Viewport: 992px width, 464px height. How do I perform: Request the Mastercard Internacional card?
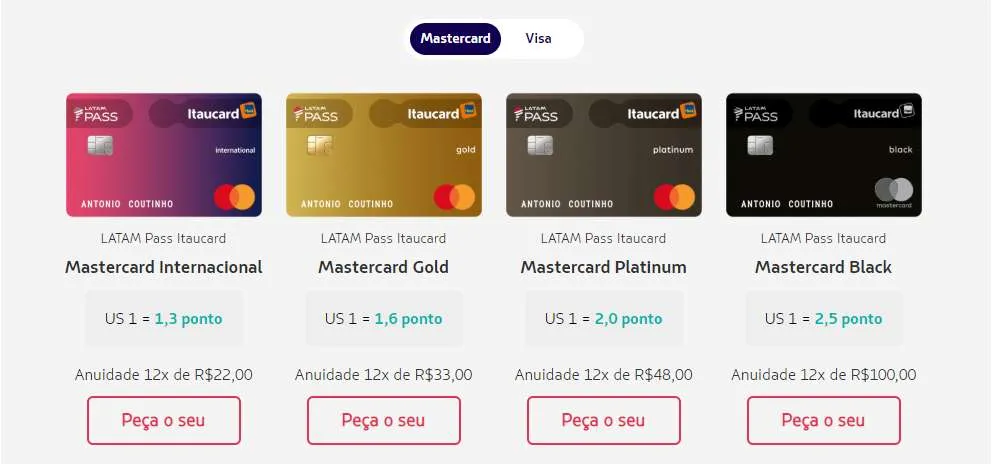164,420
